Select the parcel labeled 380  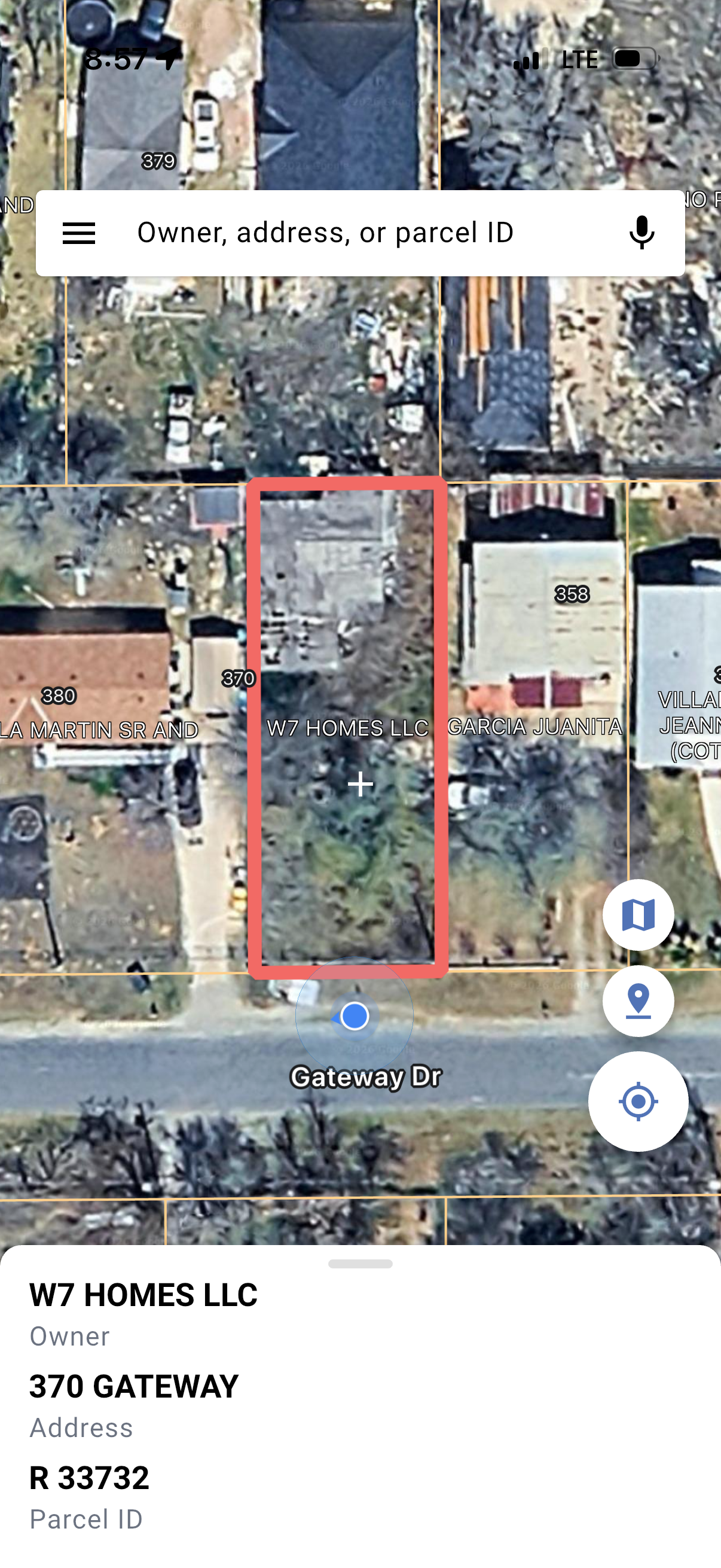pos(59,695)
